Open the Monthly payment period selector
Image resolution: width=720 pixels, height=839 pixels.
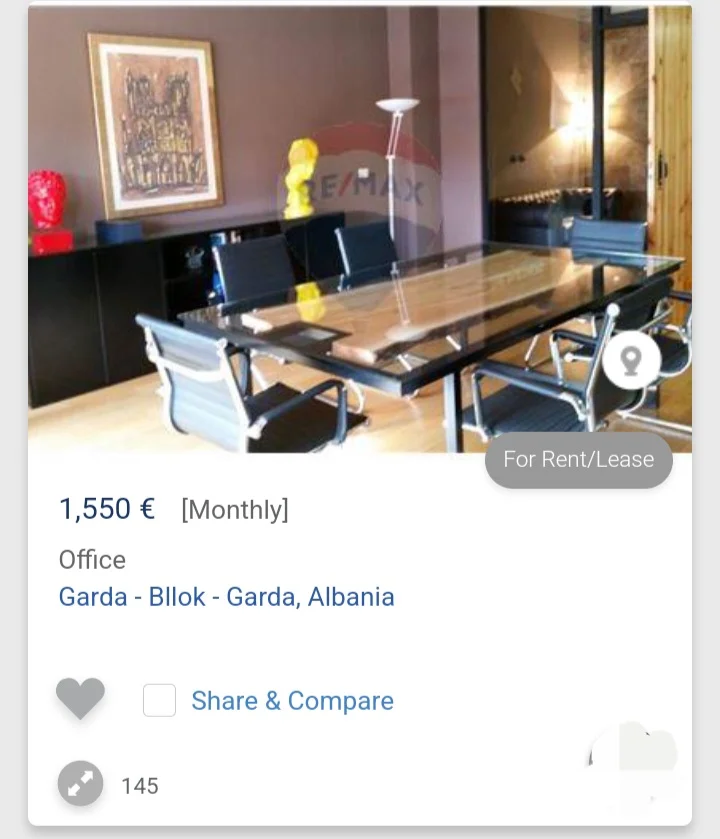pos(234,509)
